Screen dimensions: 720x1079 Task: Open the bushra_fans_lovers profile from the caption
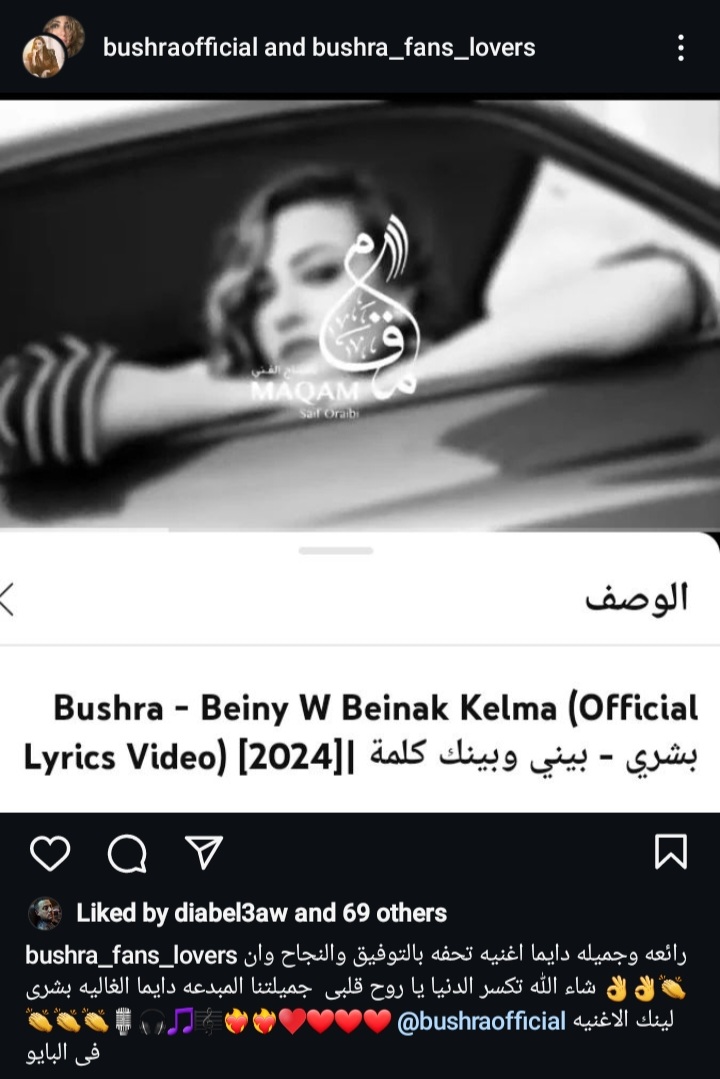coord(131,954)
